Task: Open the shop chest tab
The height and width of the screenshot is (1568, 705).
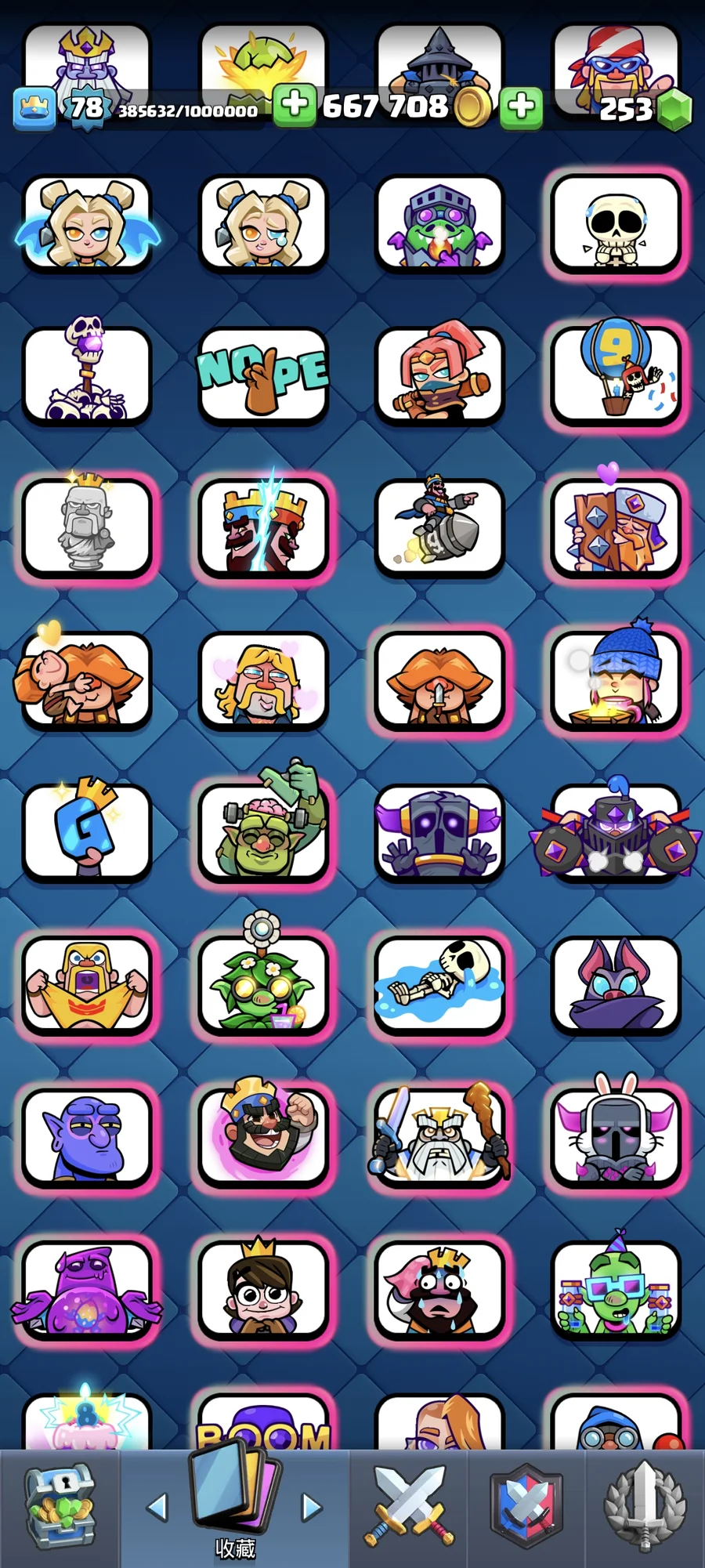Action: tap(60, 1508)
